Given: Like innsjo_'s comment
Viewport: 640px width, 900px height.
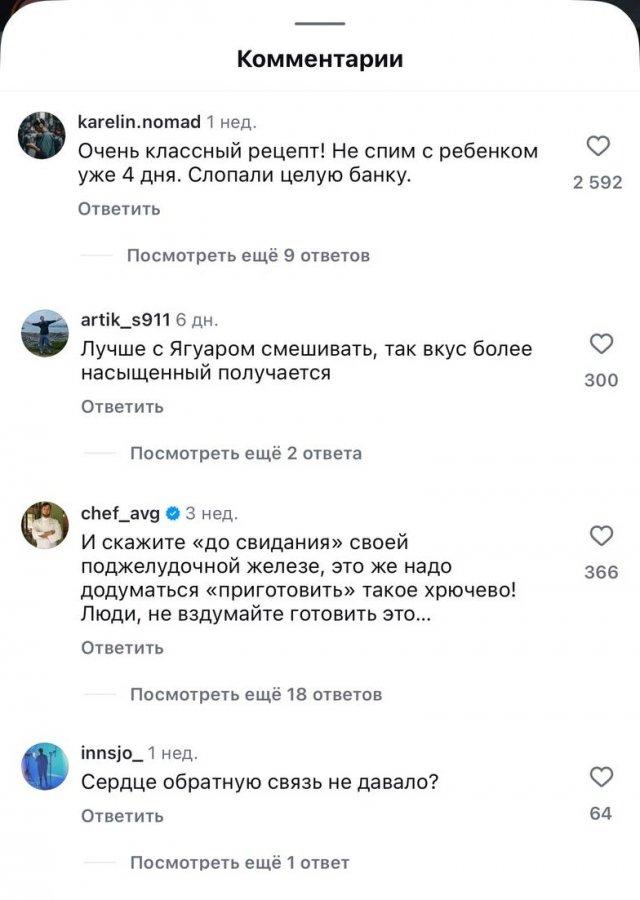Looking at the screenshot, I should (x=600, y=778).
